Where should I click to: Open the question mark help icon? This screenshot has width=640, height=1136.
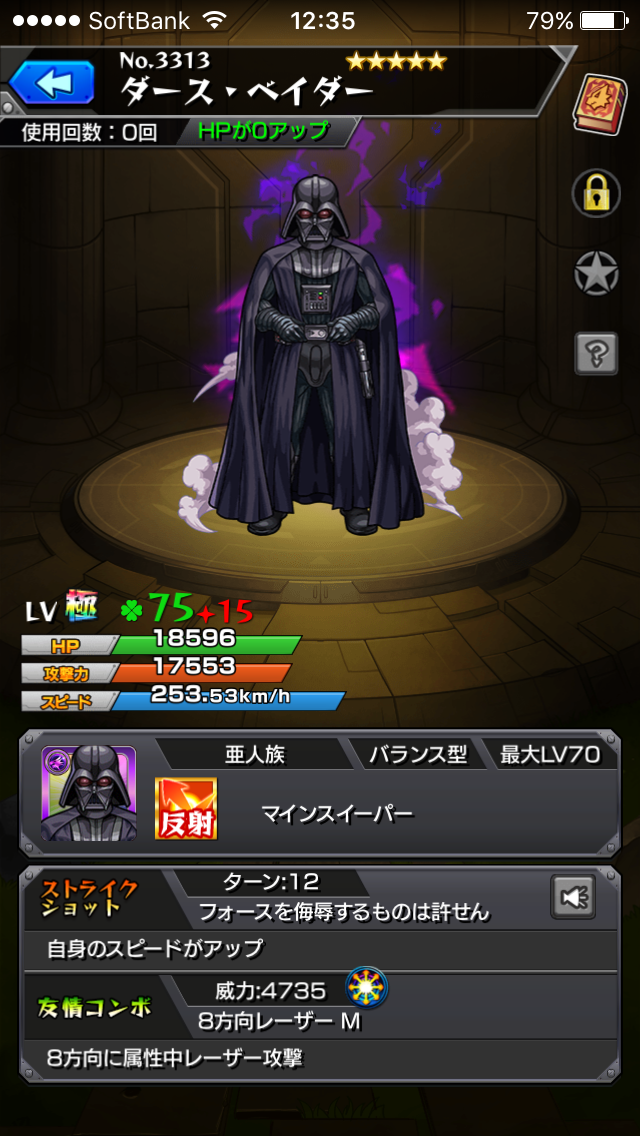[x=596, y=353]
